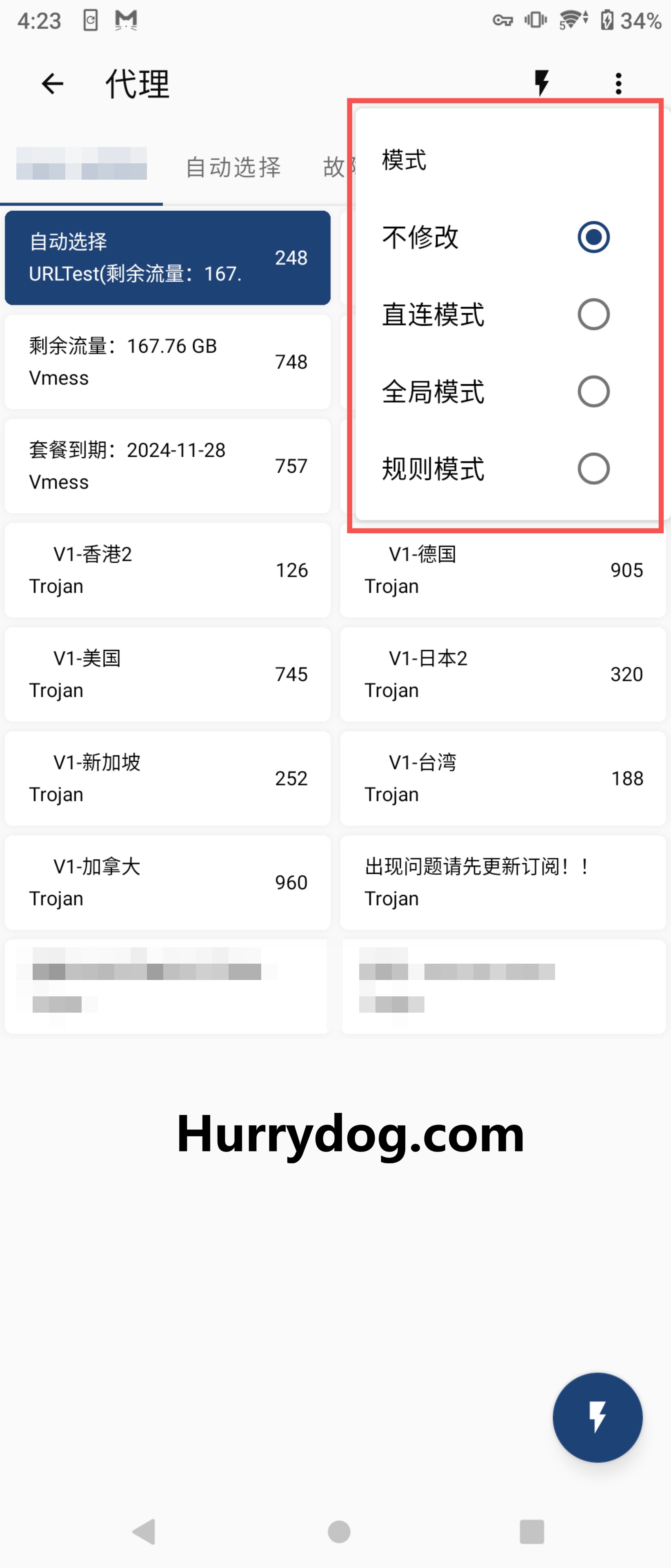Go back using the arrow
Screen dimensions: 671x1568
[x=52, y=83]
